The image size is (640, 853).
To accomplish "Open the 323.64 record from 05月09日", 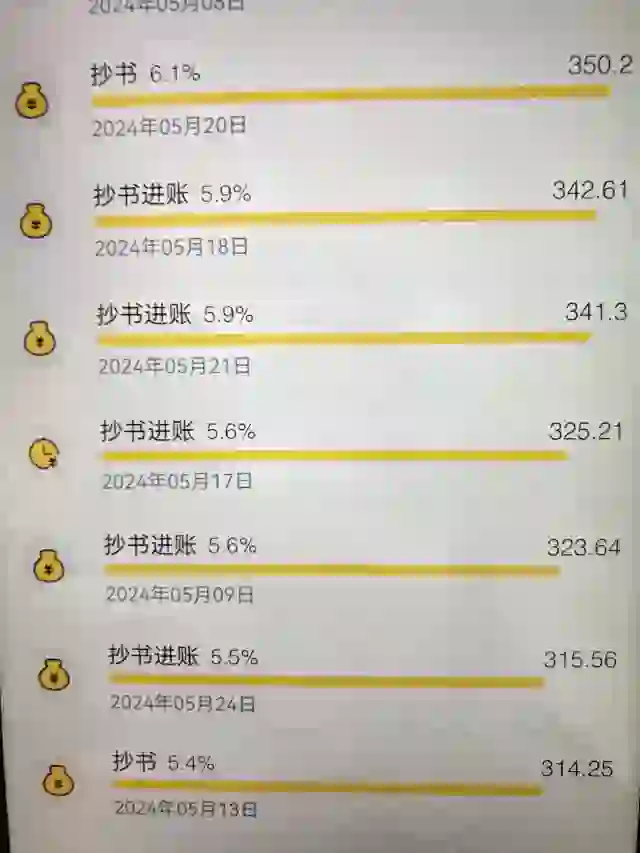I will pos(340,569).
